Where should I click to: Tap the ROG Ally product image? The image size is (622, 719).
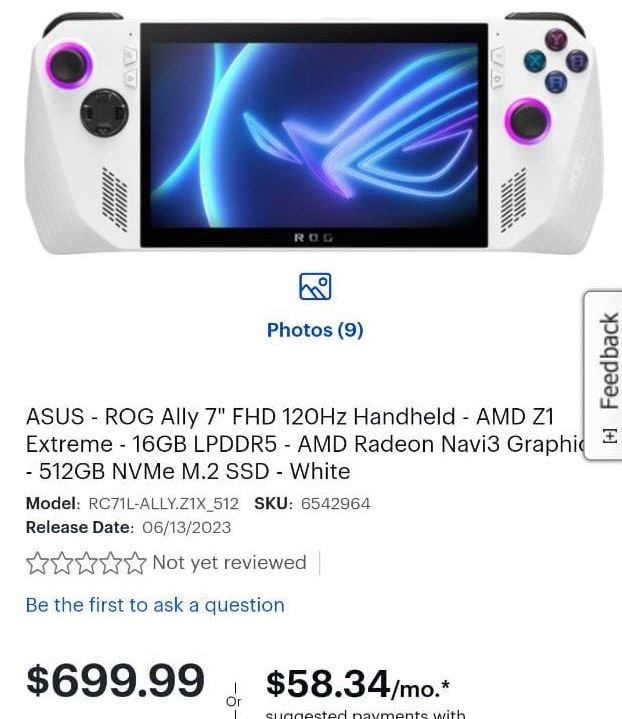pyautogui.click(x=314, y=133)
